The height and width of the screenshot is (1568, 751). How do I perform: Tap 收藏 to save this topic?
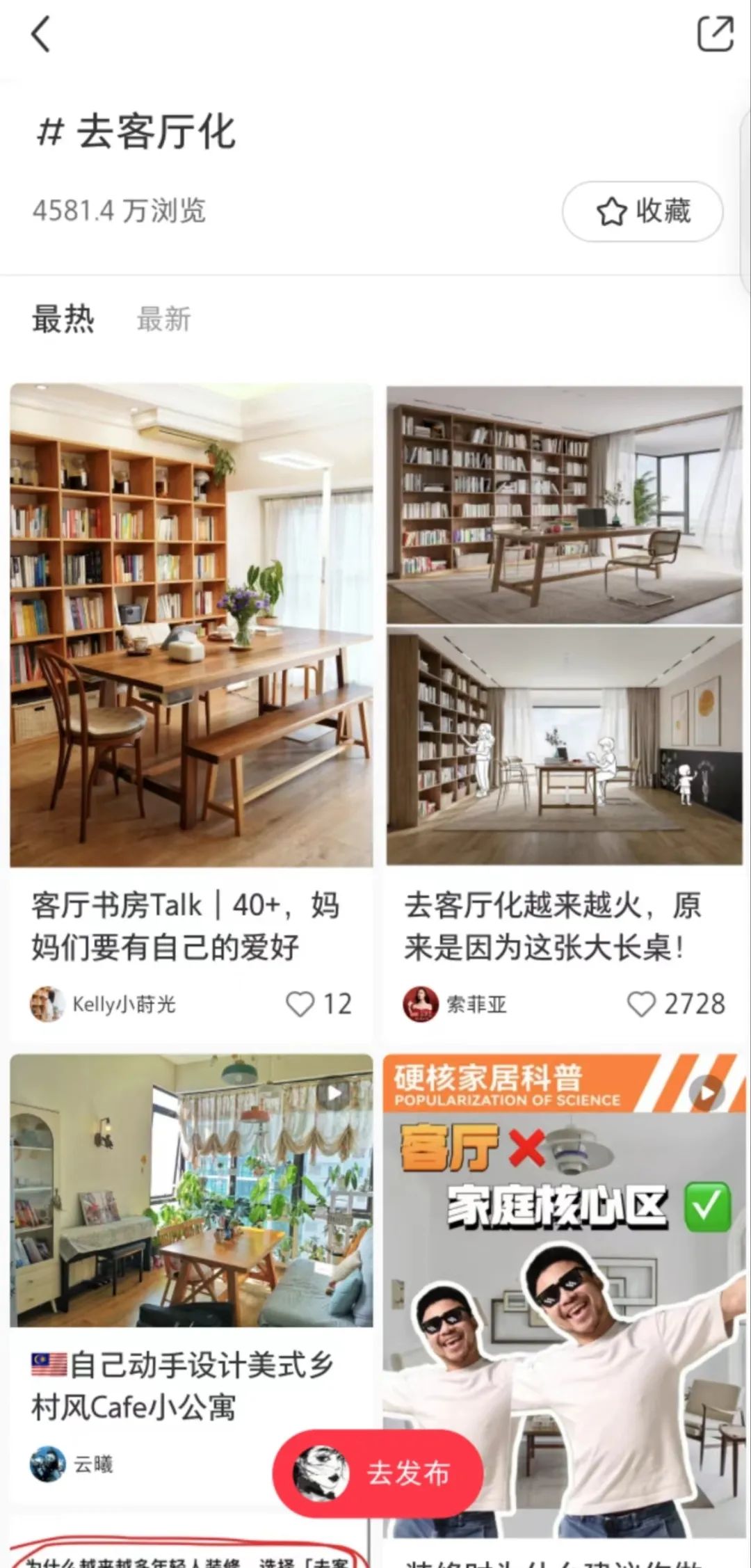[x=643, y=211]
